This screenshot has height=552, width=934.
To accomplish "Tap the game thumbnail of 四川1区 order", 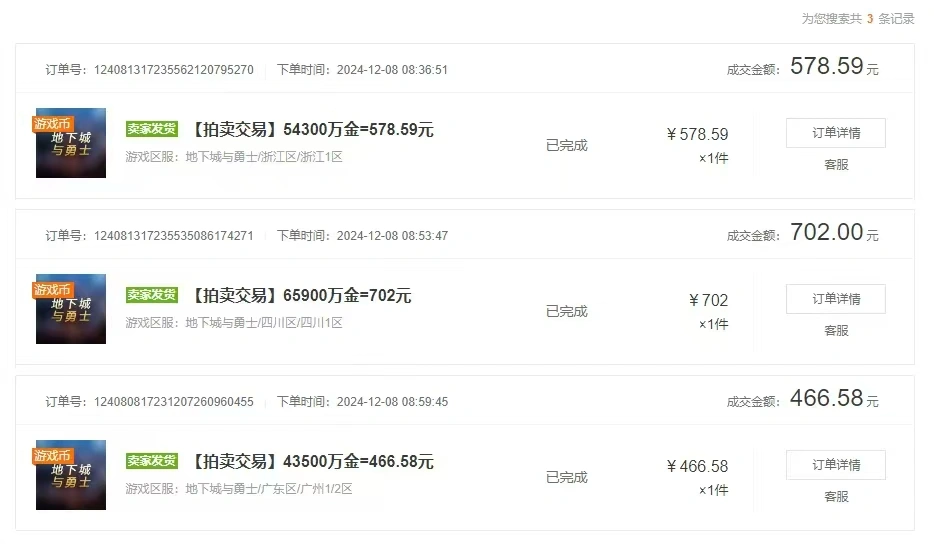I will (x=71, y=309).
